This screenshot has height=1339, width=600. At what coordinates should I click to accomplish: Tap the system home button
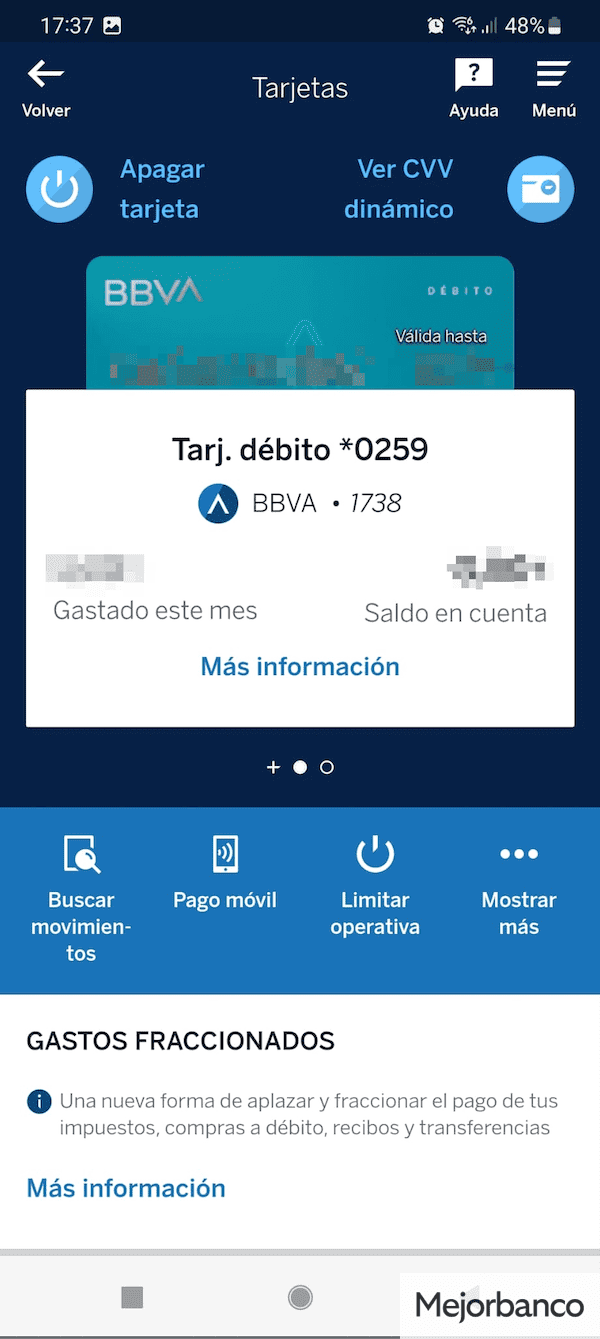click(x=300, y=1298)
